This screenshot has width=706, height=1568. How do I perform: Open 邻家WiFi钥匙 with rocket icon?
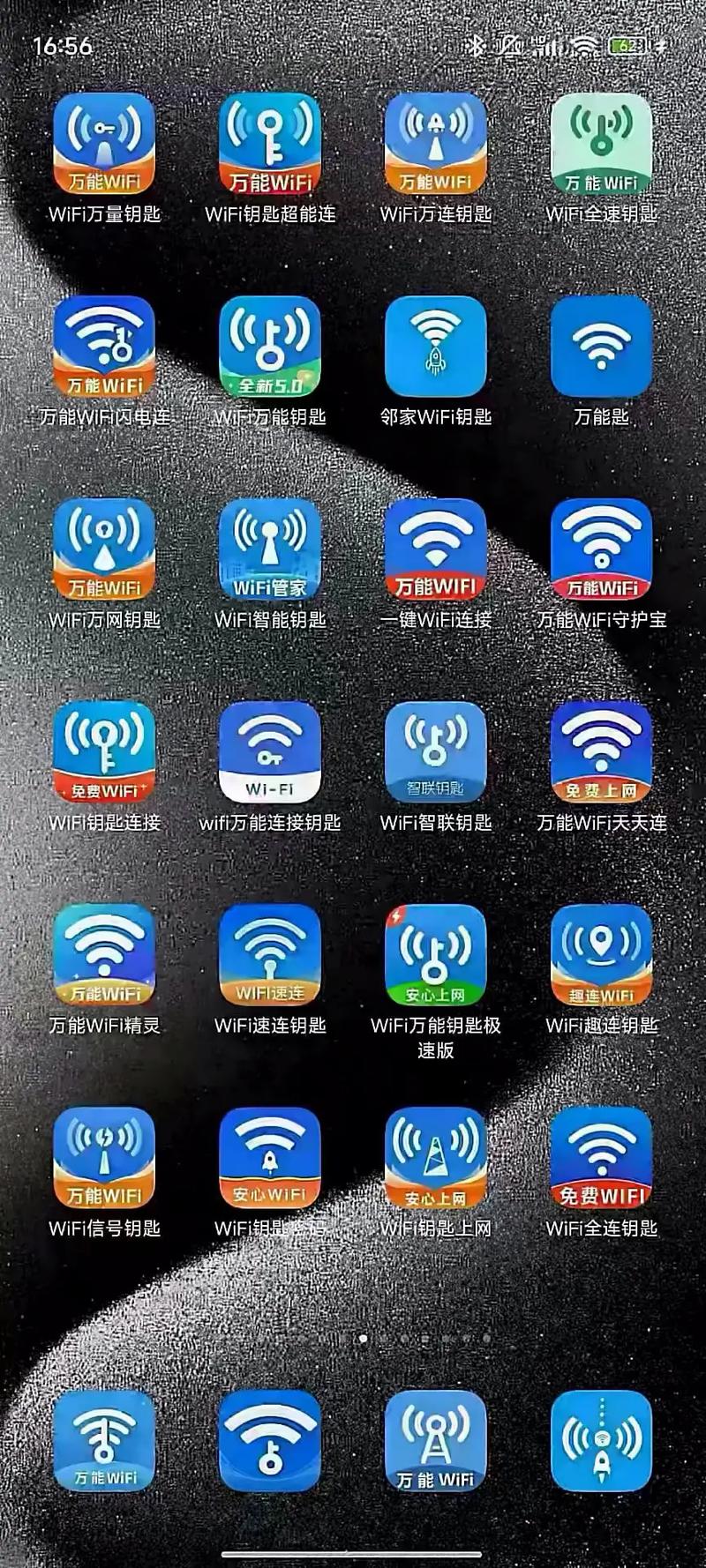tap(435, 347)
